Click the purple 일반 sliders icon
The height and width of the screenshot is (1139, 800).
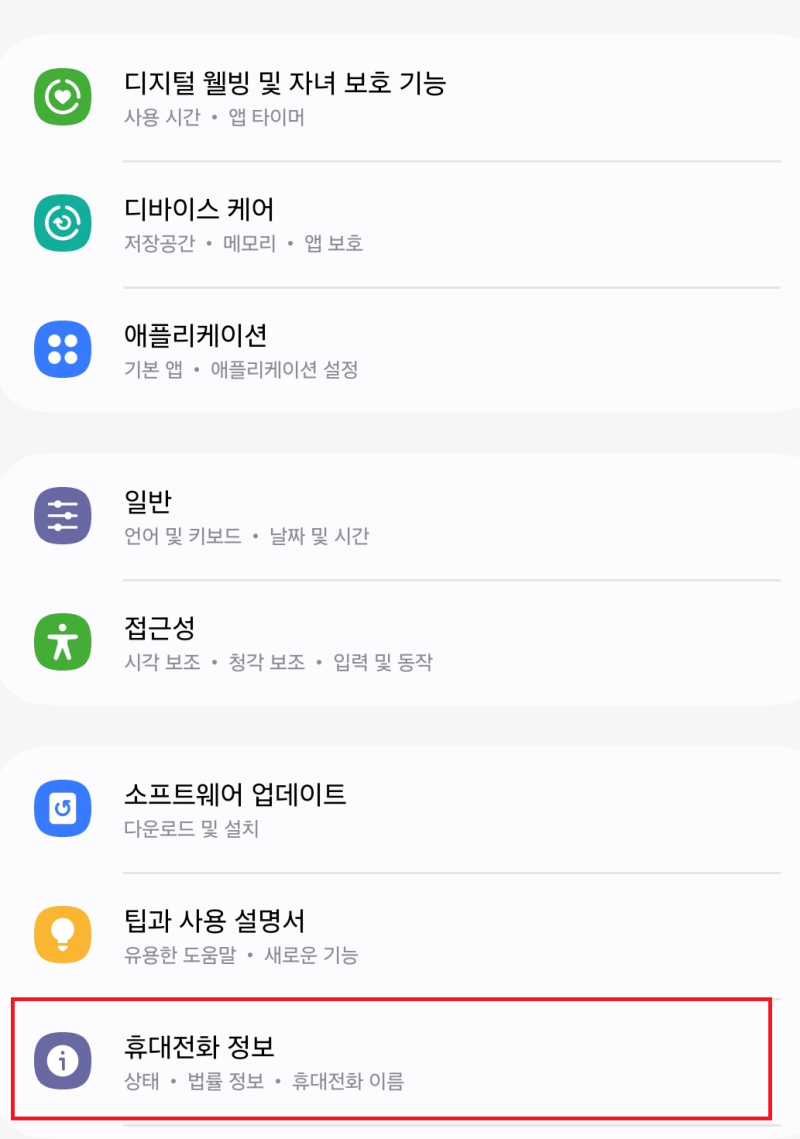62,516
